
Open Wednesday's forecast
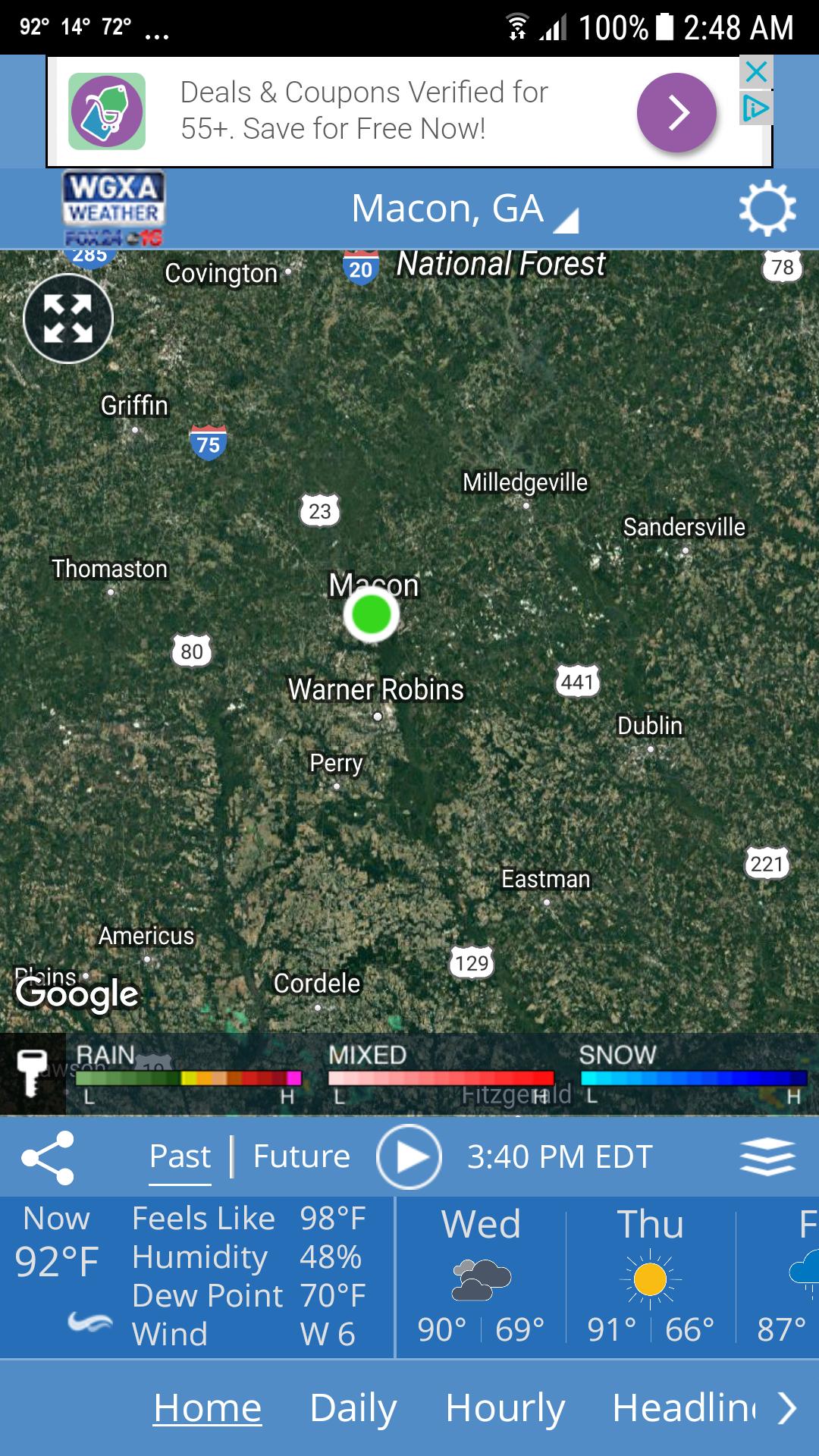tap(481, 1278)
